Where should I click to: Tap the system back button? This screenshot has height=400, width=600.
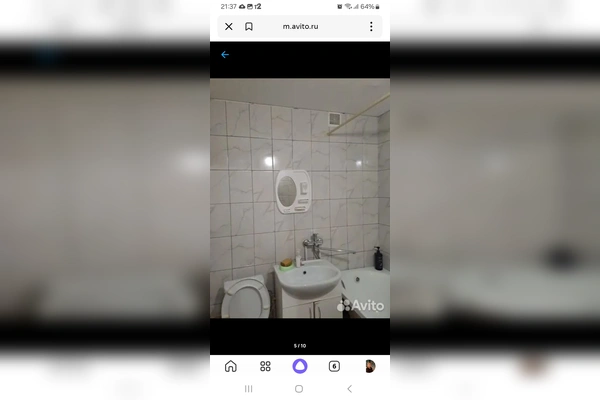tap(349, 388)
